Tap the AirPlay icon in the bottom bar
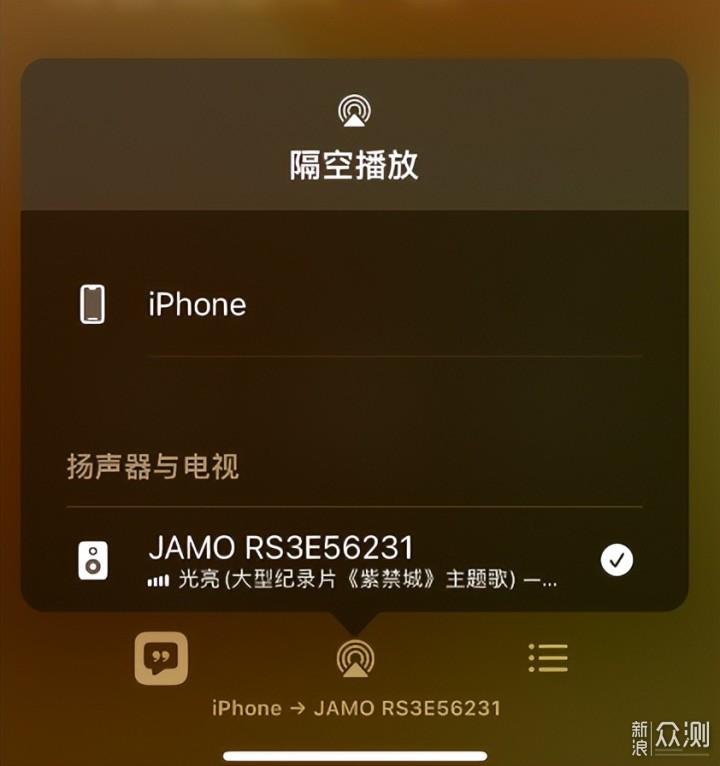Screen dimensions: 720x766 tap(353, 658)
